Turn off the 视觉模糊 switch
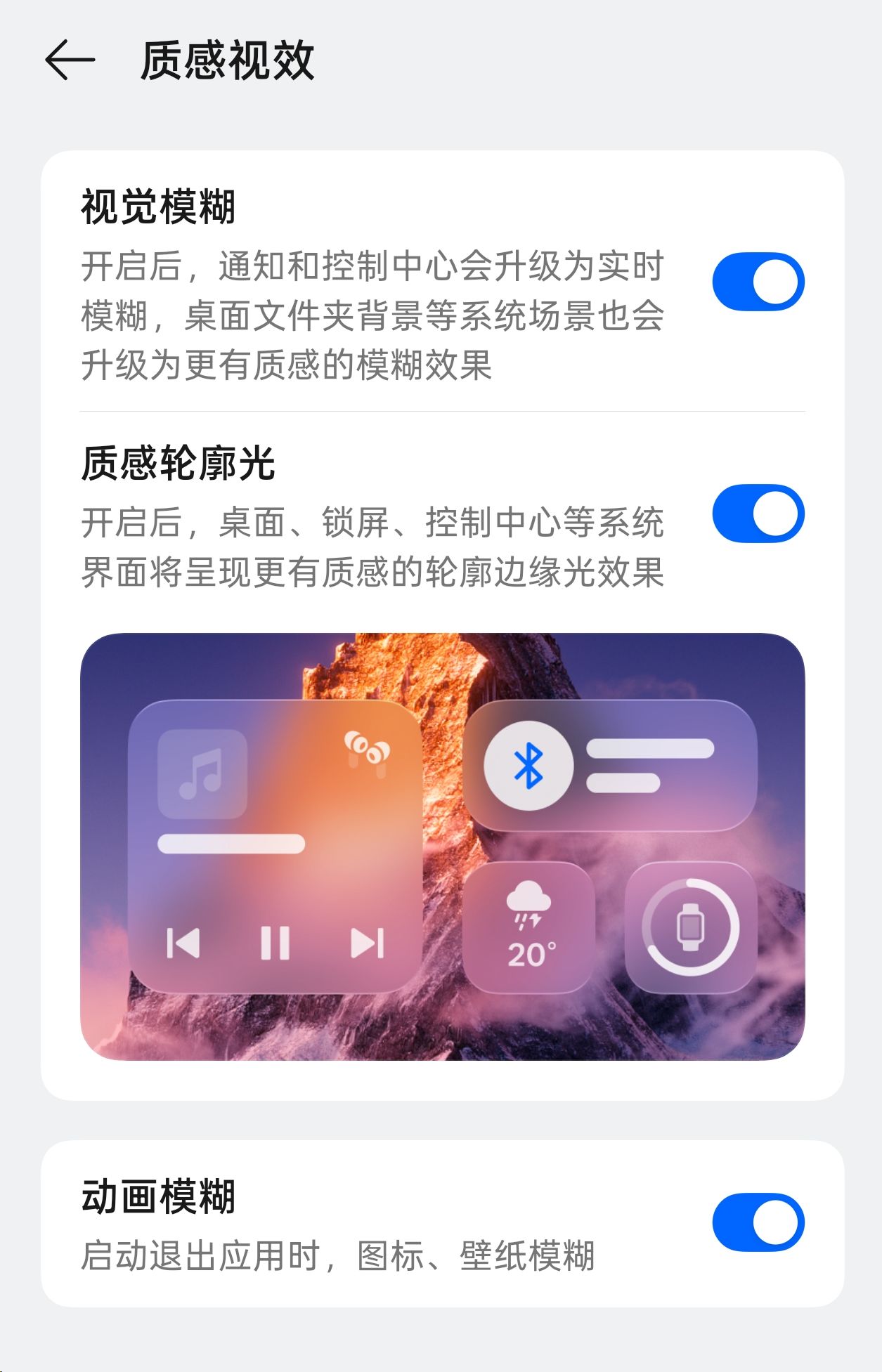The image size is (882, 1372). pyautogui.click(x=758, y=282)
